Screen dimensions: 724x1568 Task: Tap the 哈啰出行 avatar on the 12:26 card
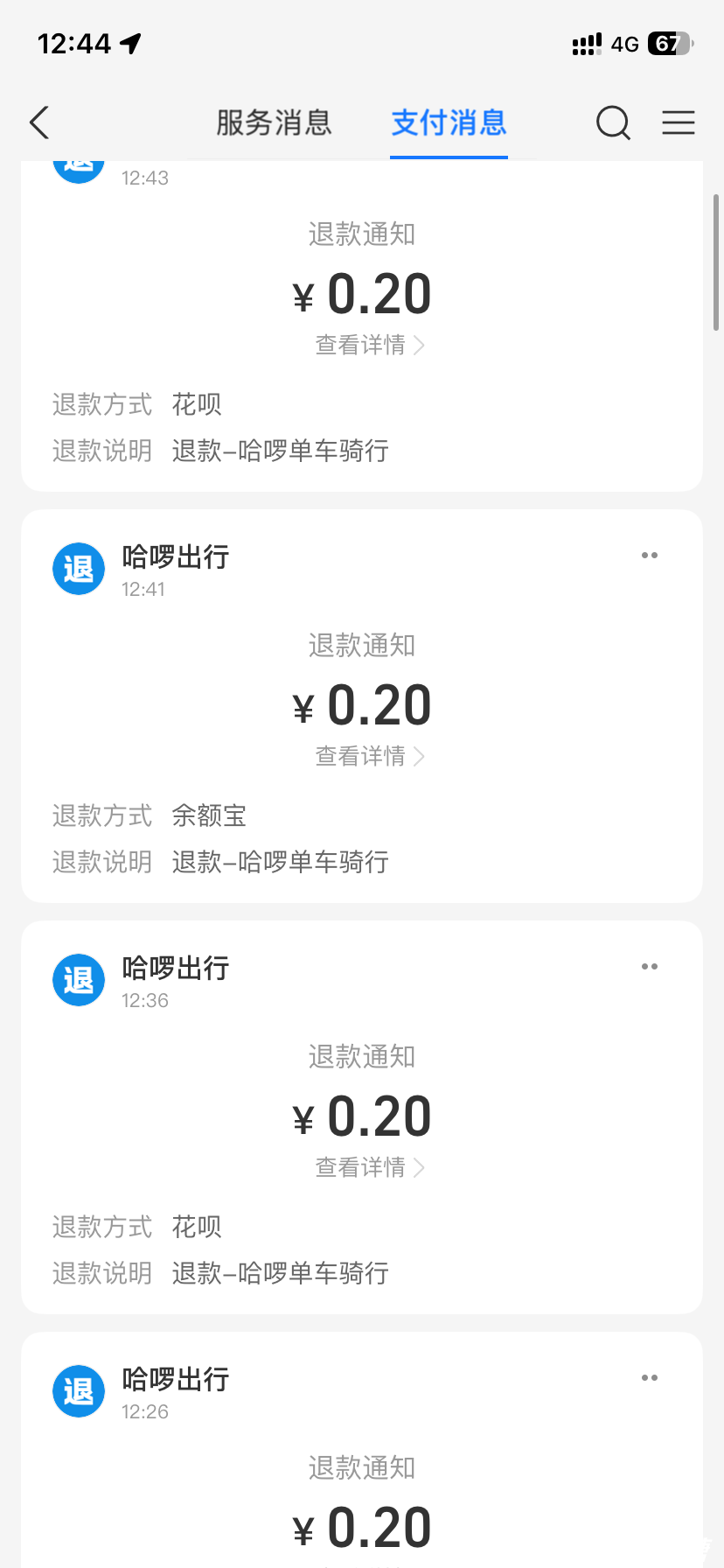pos(79,1391)
